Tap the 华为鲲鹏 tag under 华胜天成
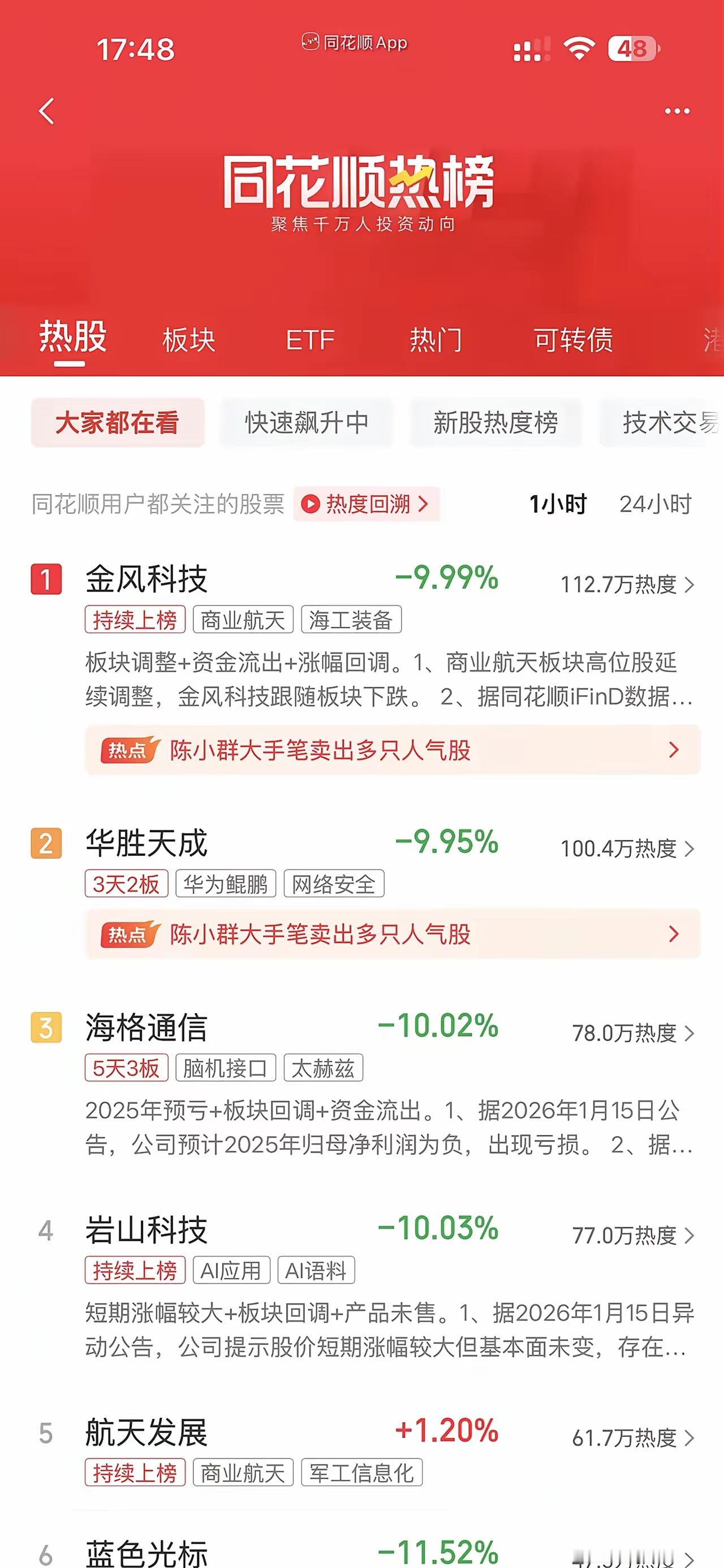Image resolution: width=724 pixels, height=1568 pixels. click(x=226, y=884)
